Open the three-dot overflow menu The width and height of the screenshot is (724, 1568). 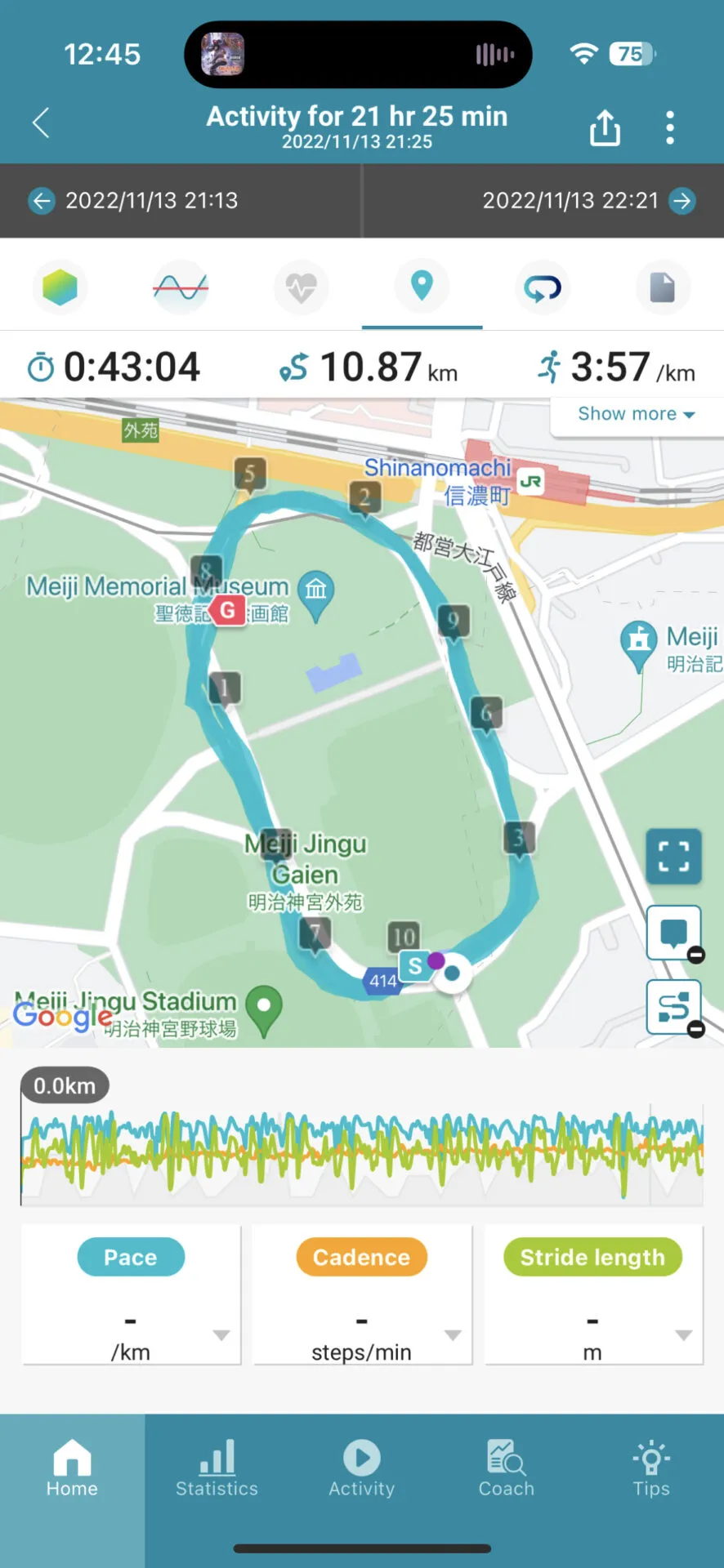click(670, 127)
